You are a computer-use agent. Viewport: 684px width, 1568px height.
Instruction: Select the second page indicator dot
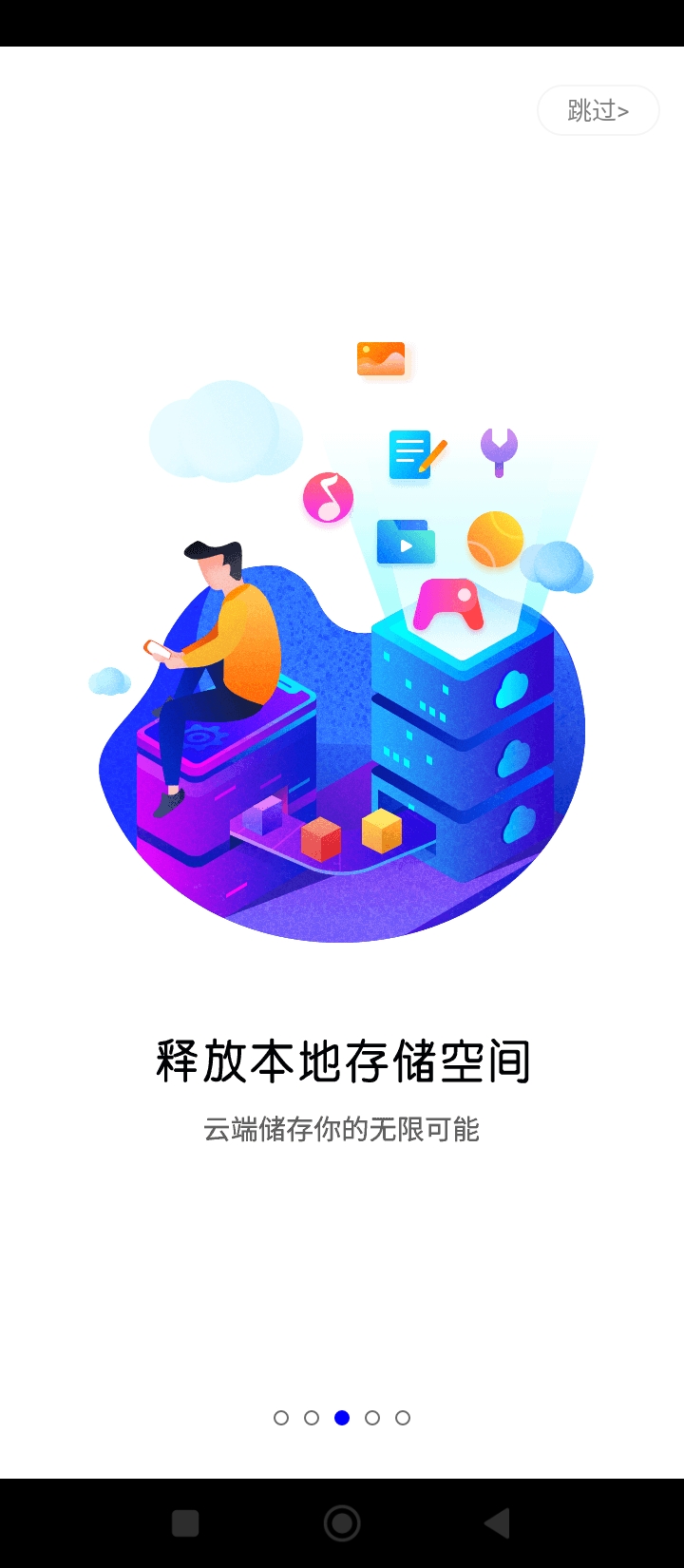pyautogui.click(x=312, y=1418)
